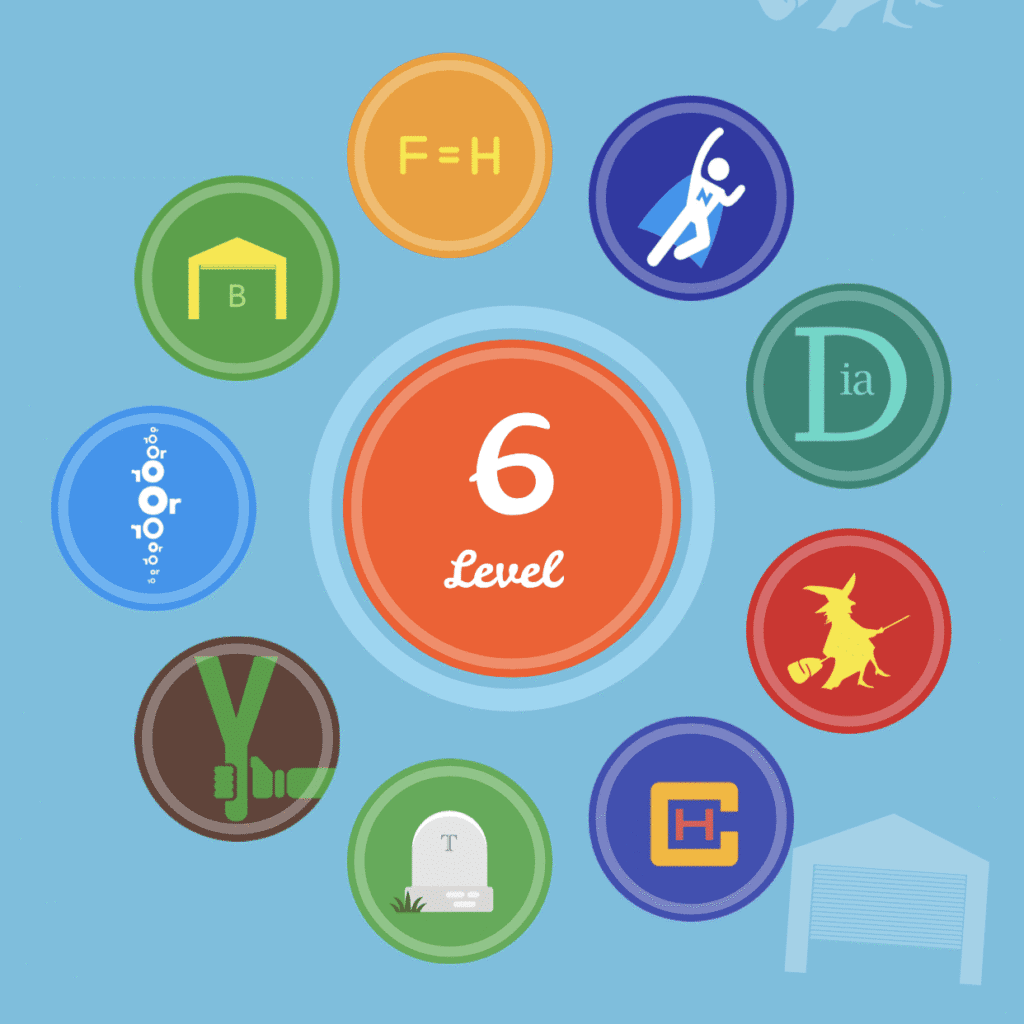Tap the central Level 6 circle
This screenshot has height=1024, width=1024.
click(512, 508)
